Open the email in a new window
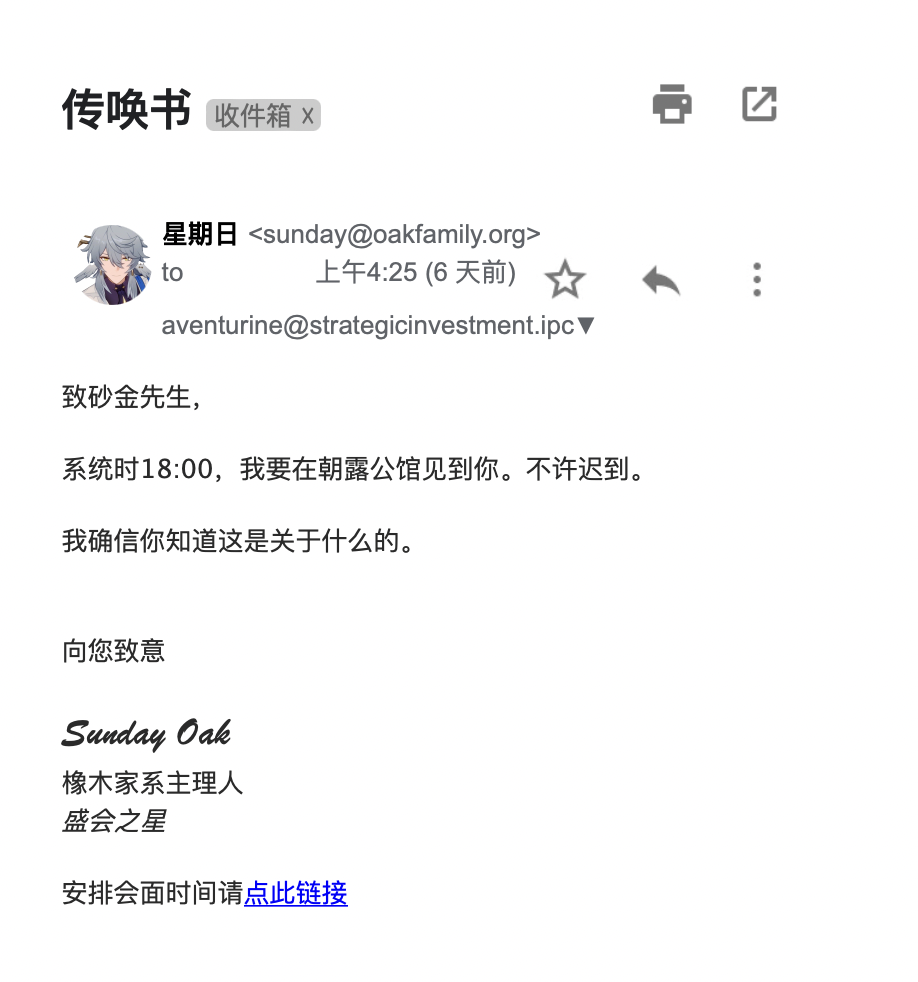Image resolution: width=918 pixels, height=982 pixels. coord(759,104)
